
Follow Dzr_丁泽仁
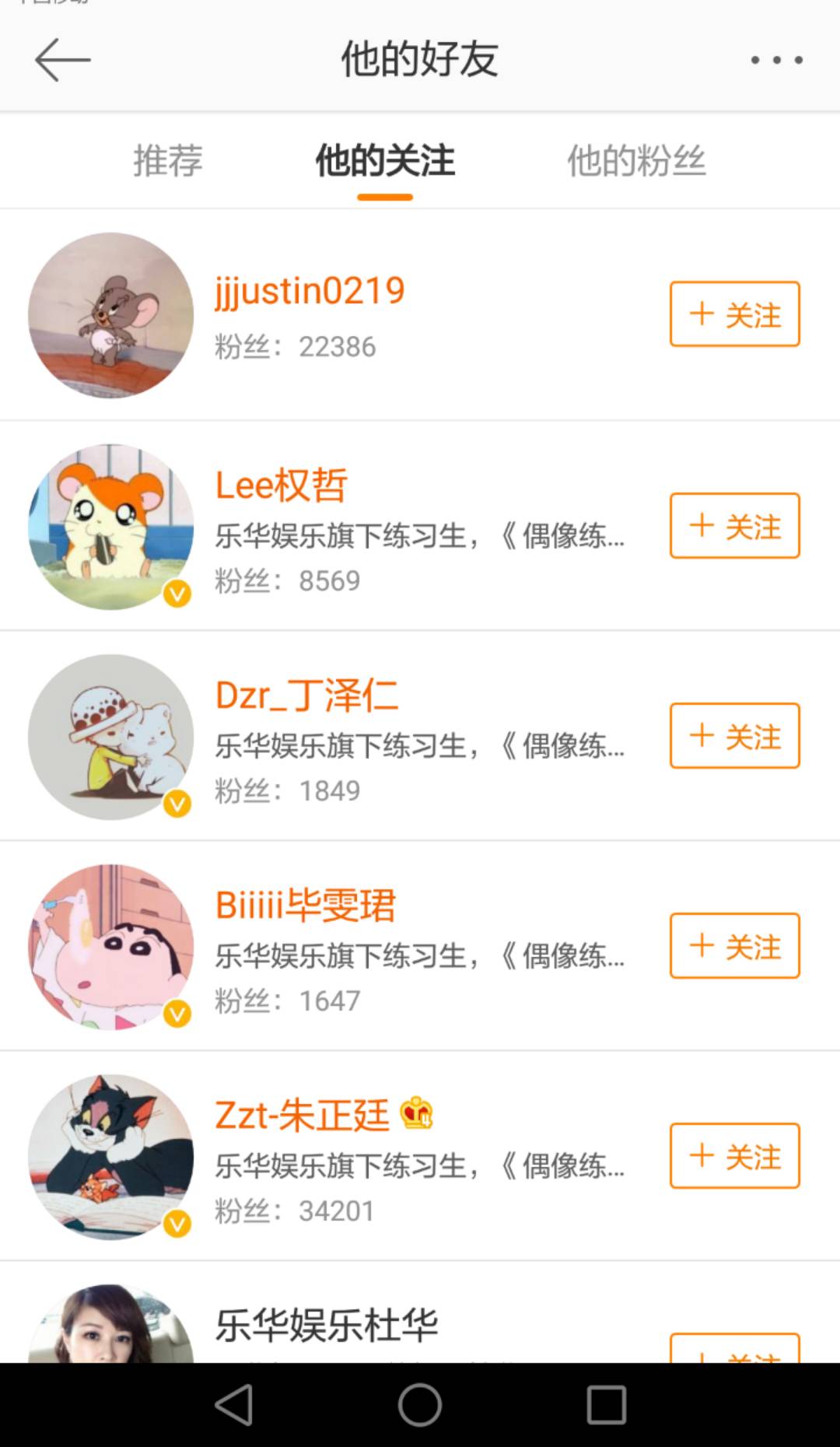pos(735,736)
